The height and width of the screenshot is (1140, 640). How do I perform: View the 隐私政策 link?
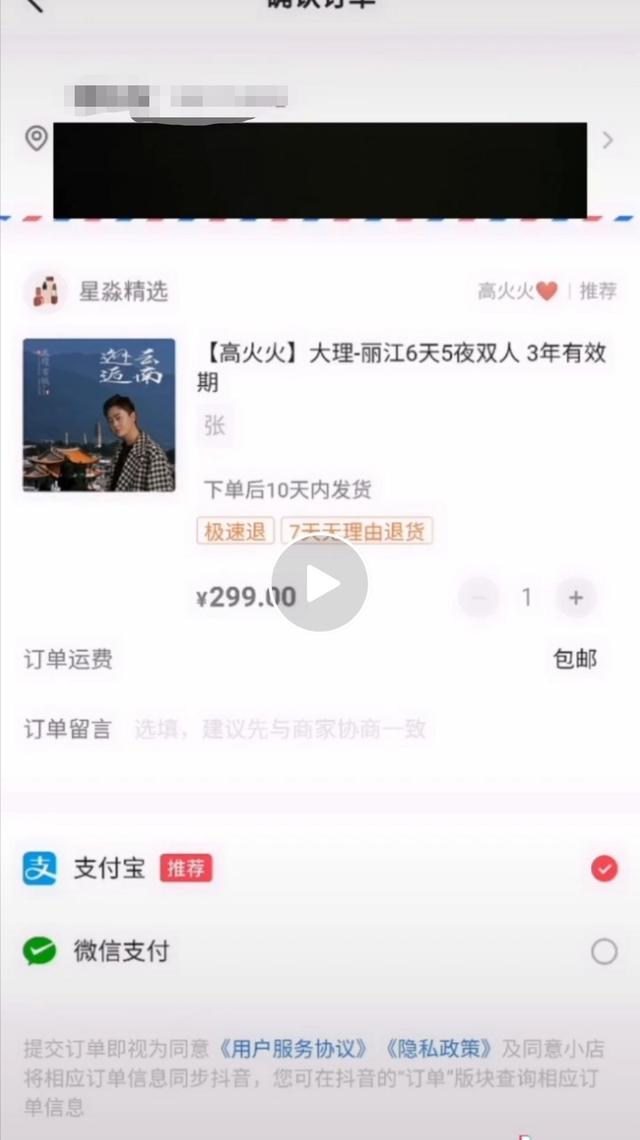pos(439,1049)
